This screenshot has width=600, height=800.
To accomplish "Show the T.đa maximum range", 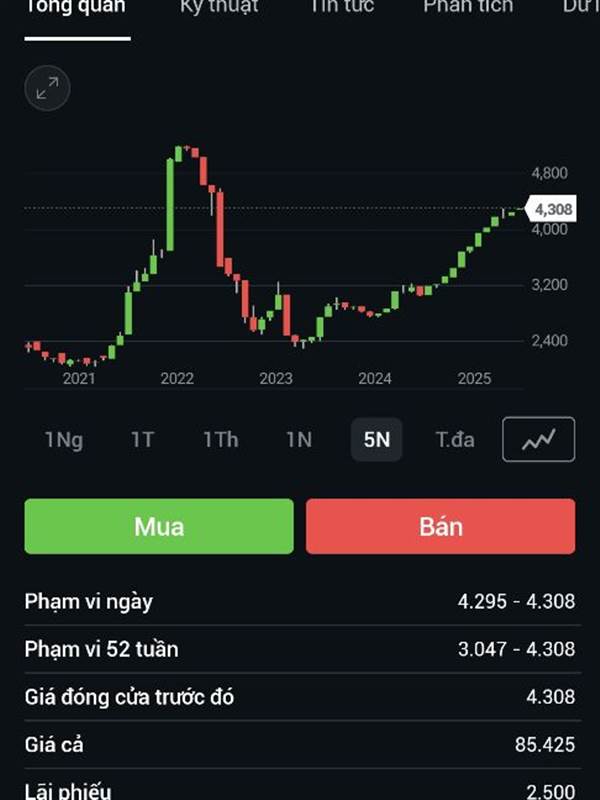I will [455, 440].
